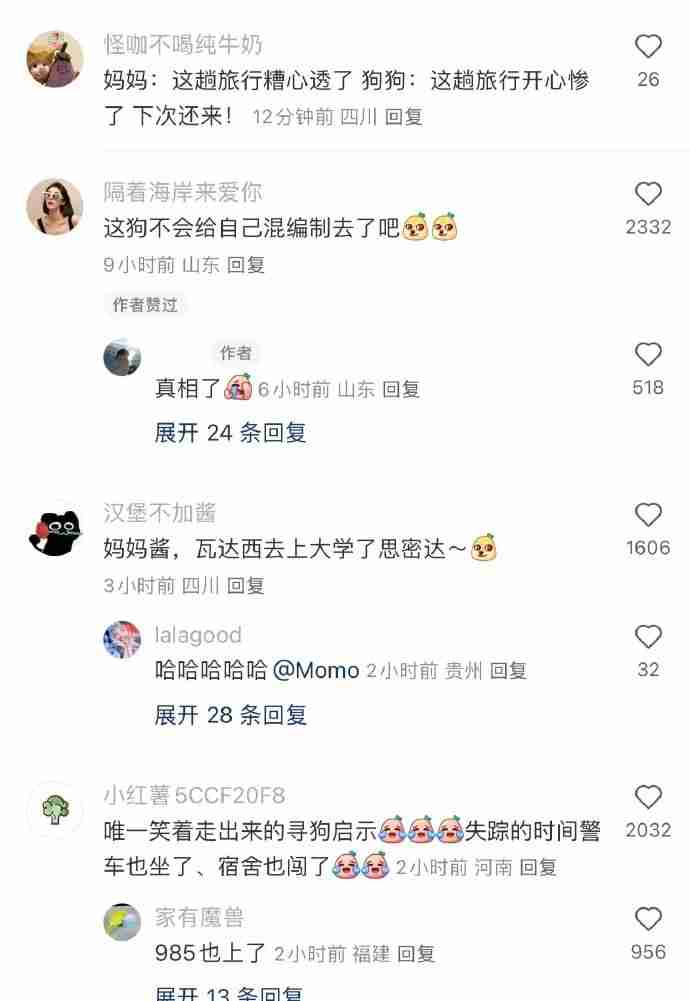Open 怪咖不喝纯牛奶's profile avatar
This screenshot has height=1001, width=690.
[54, 59]
